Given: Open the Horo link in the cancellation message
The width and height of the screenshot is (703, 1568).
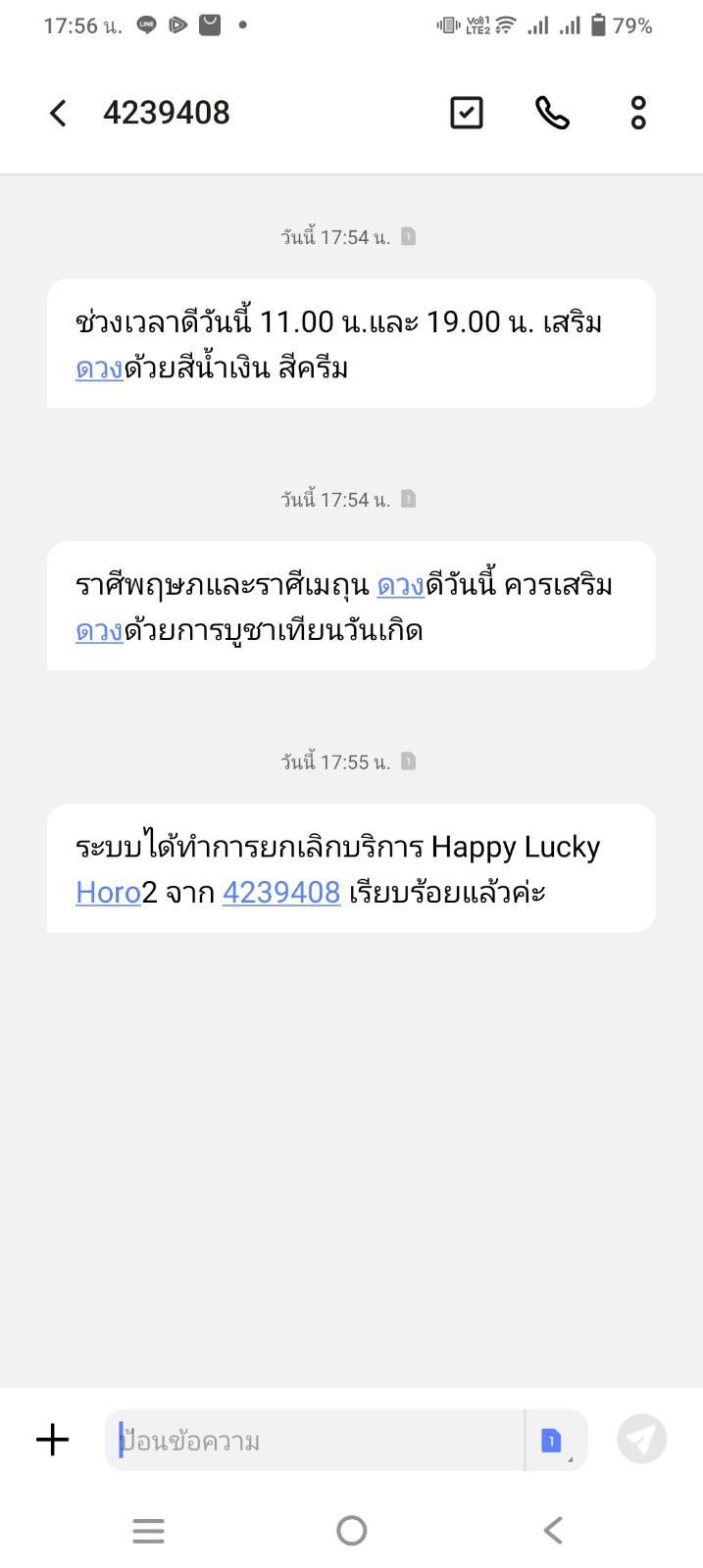Looking at the screenshot, I should tap(108, 892).
